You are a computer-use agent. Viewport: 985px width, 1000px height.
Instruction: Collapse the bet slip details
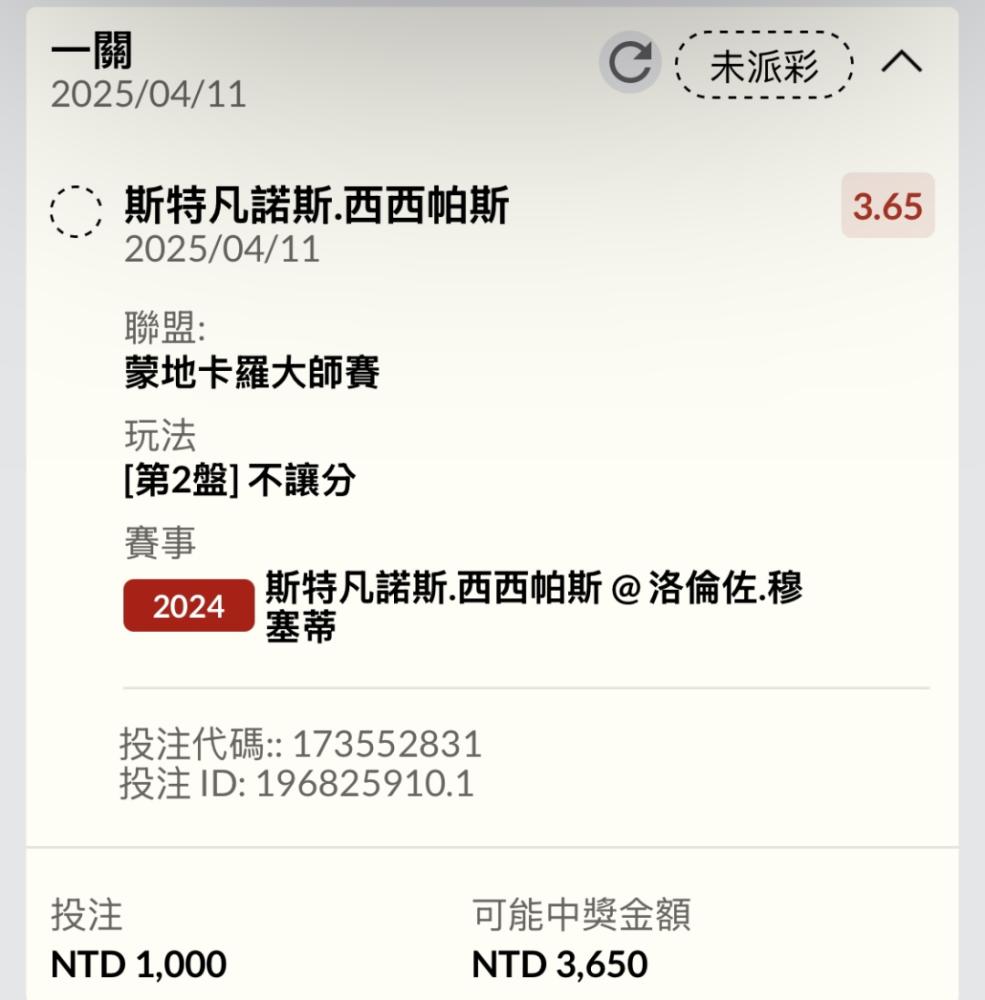pyautogui.click(x=902, y=63)
